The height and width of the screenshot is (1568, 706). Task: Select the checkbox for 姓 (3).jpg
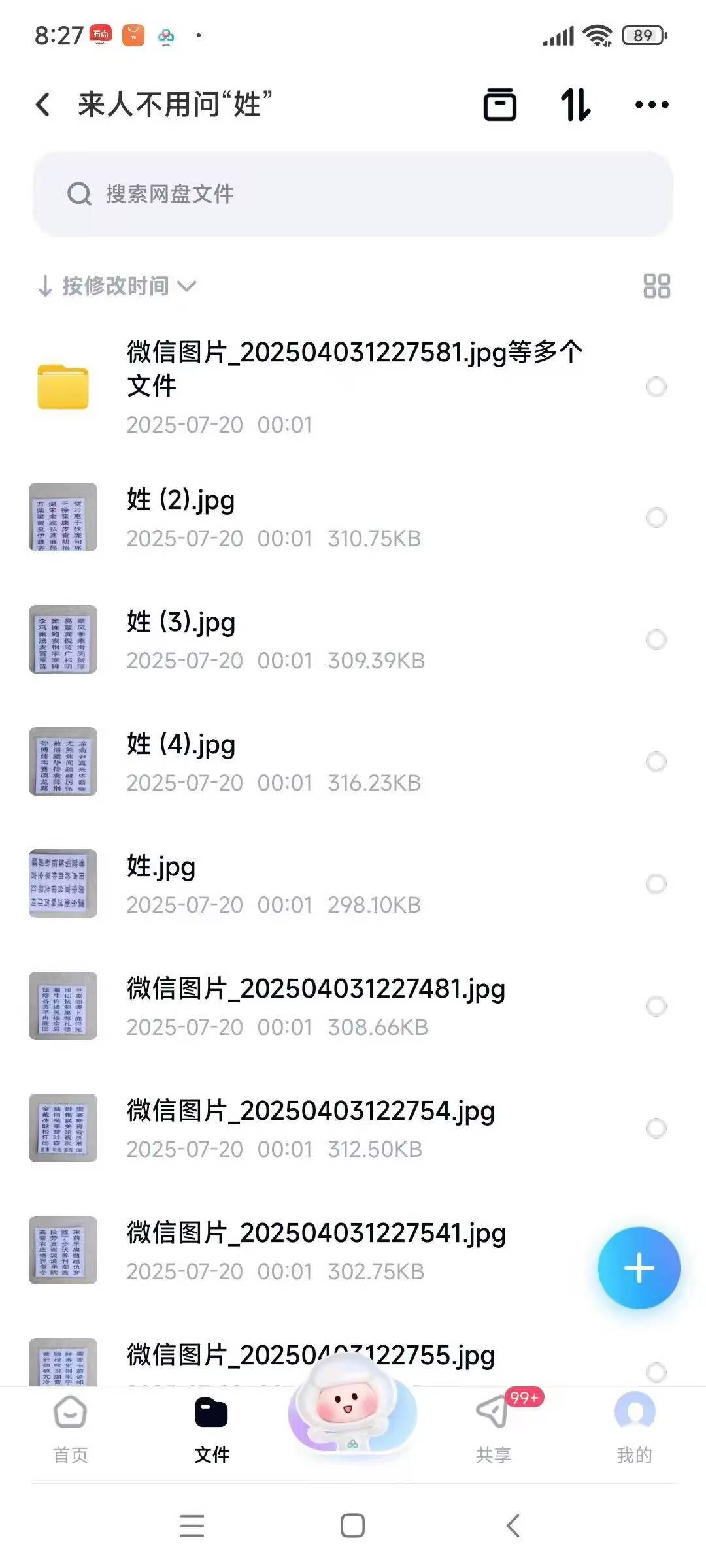tap(656, 640)
